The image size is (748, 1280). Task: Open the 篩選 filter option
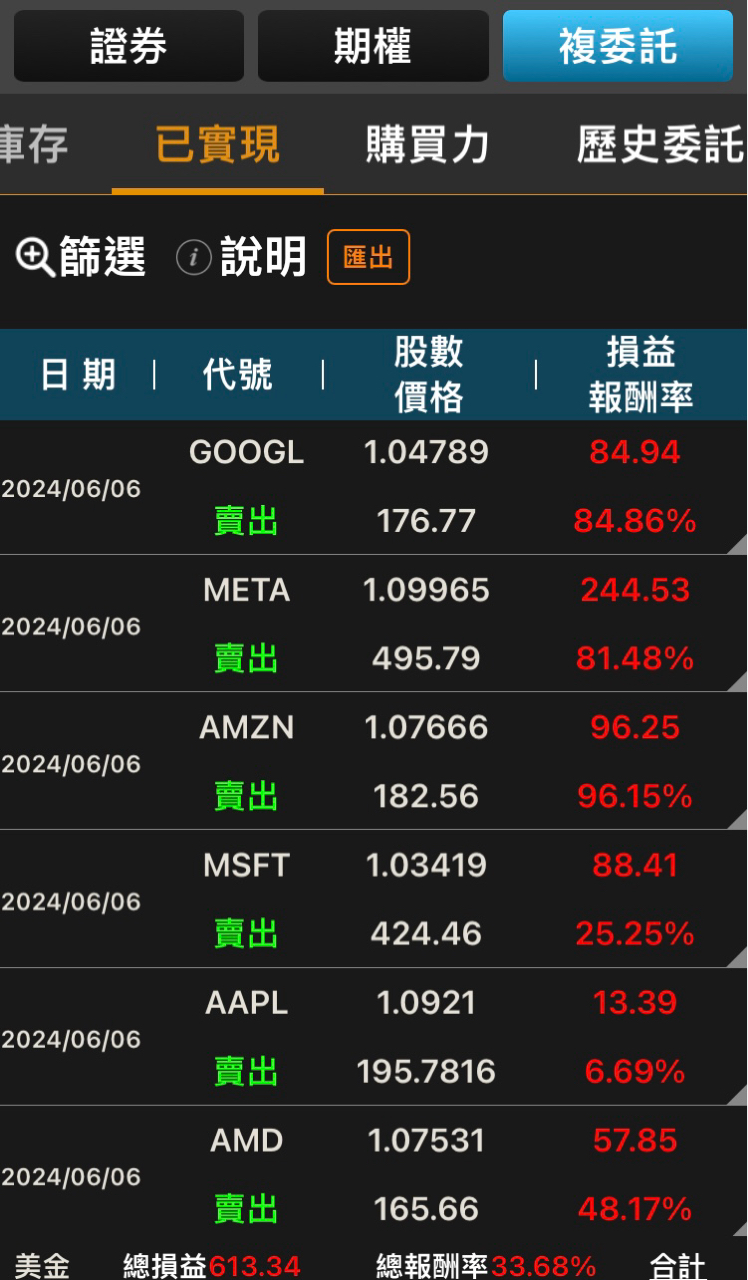(x=82, y=258)
